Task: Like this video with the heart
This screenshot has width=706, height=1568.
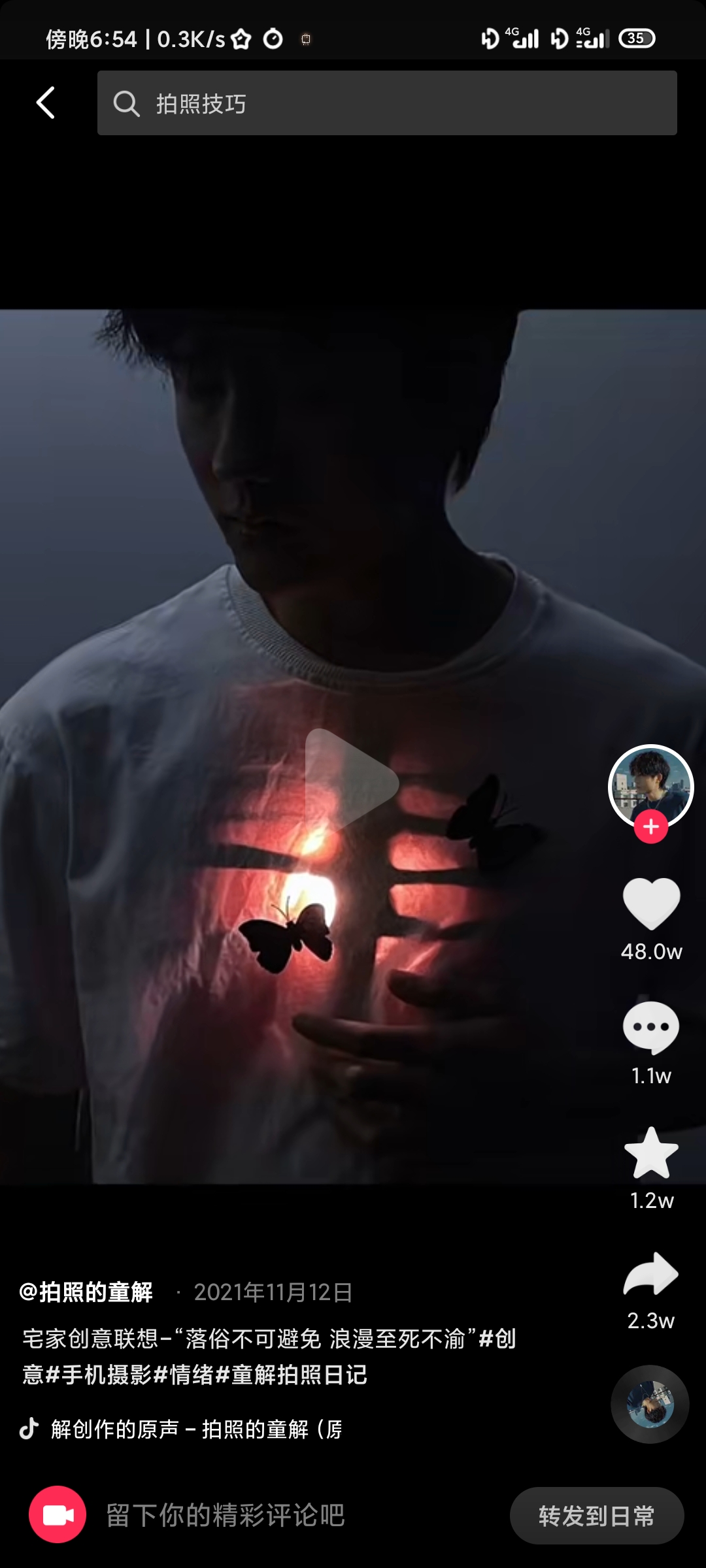Action: 651,904
